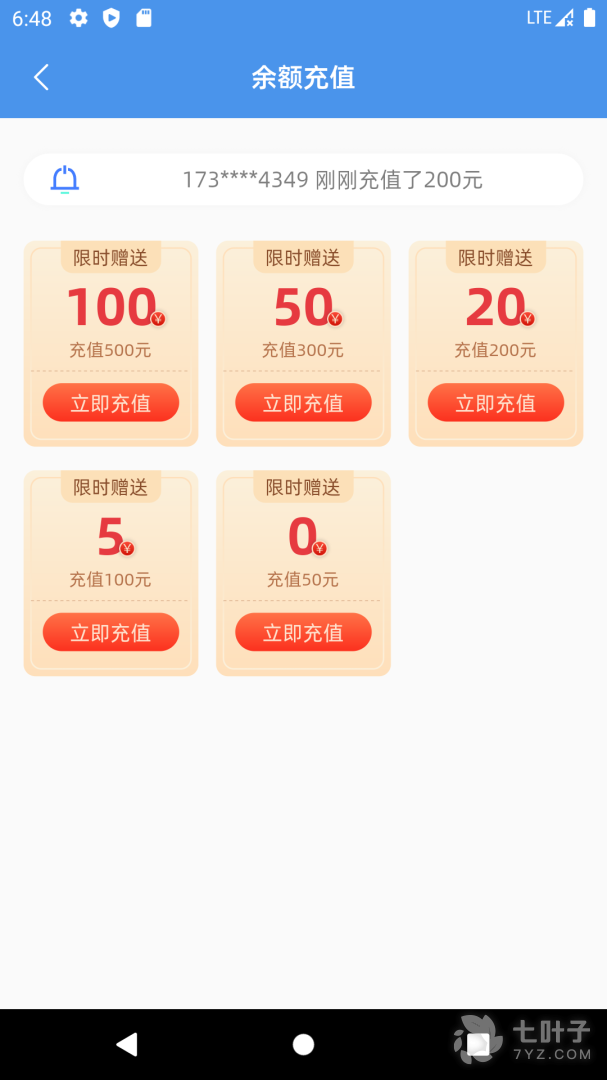The height and width of the screenshot is (1080, 607).
Task: Choose 立即充值 under 充值100元
Action: coord(110,632)
